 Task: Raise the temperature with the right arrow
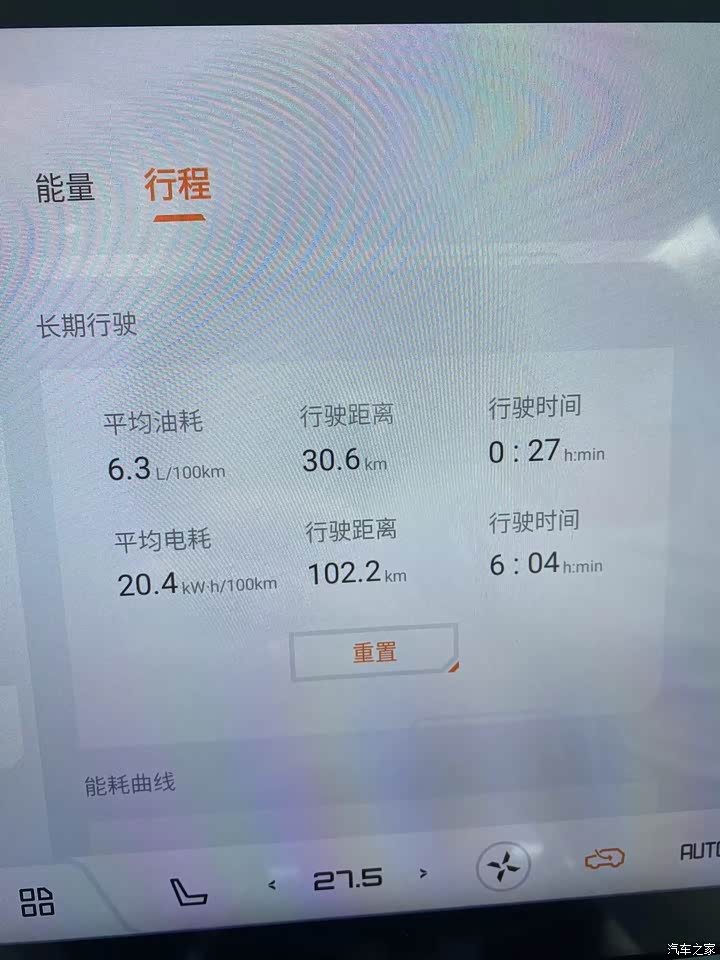(424, 874)
